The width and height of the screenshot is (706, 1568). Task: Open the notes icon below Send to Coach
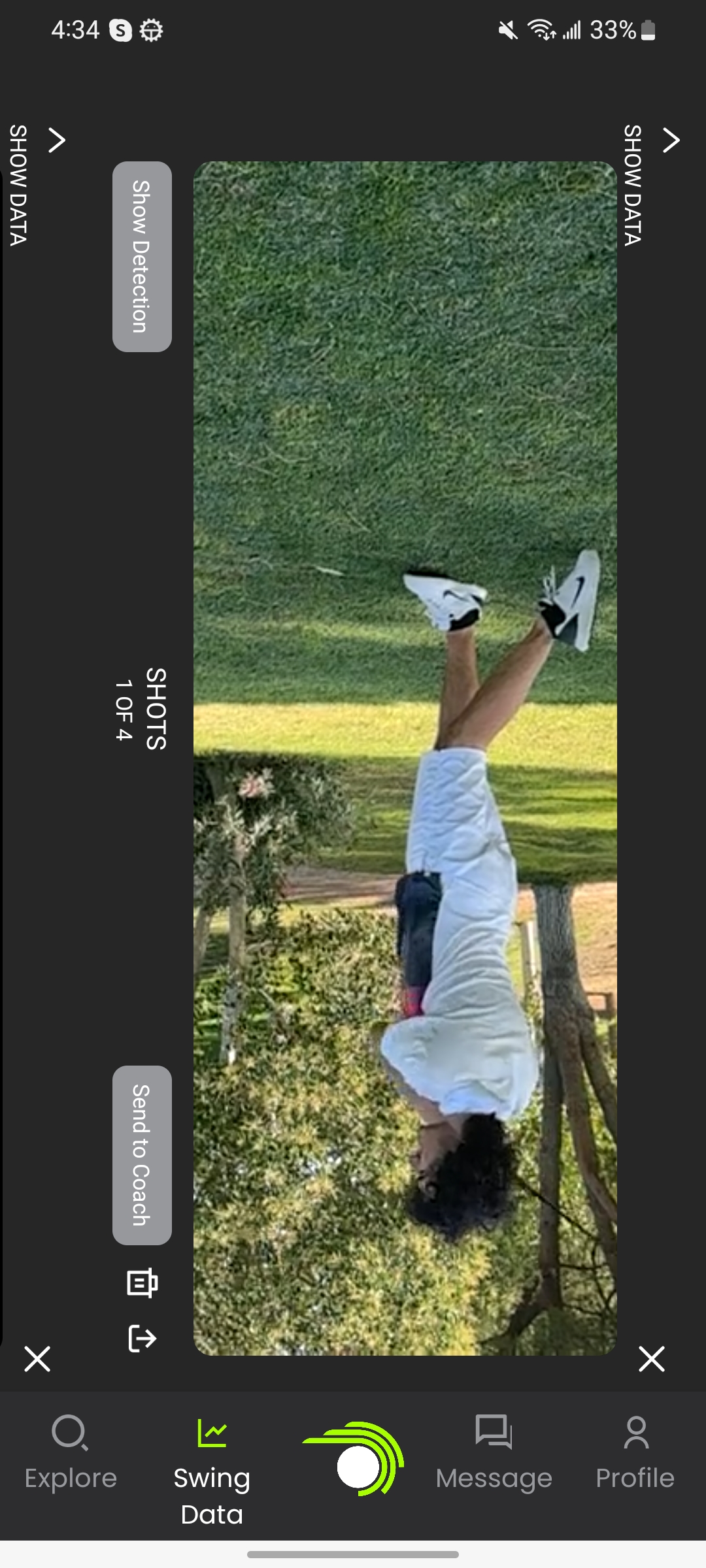142,1282
